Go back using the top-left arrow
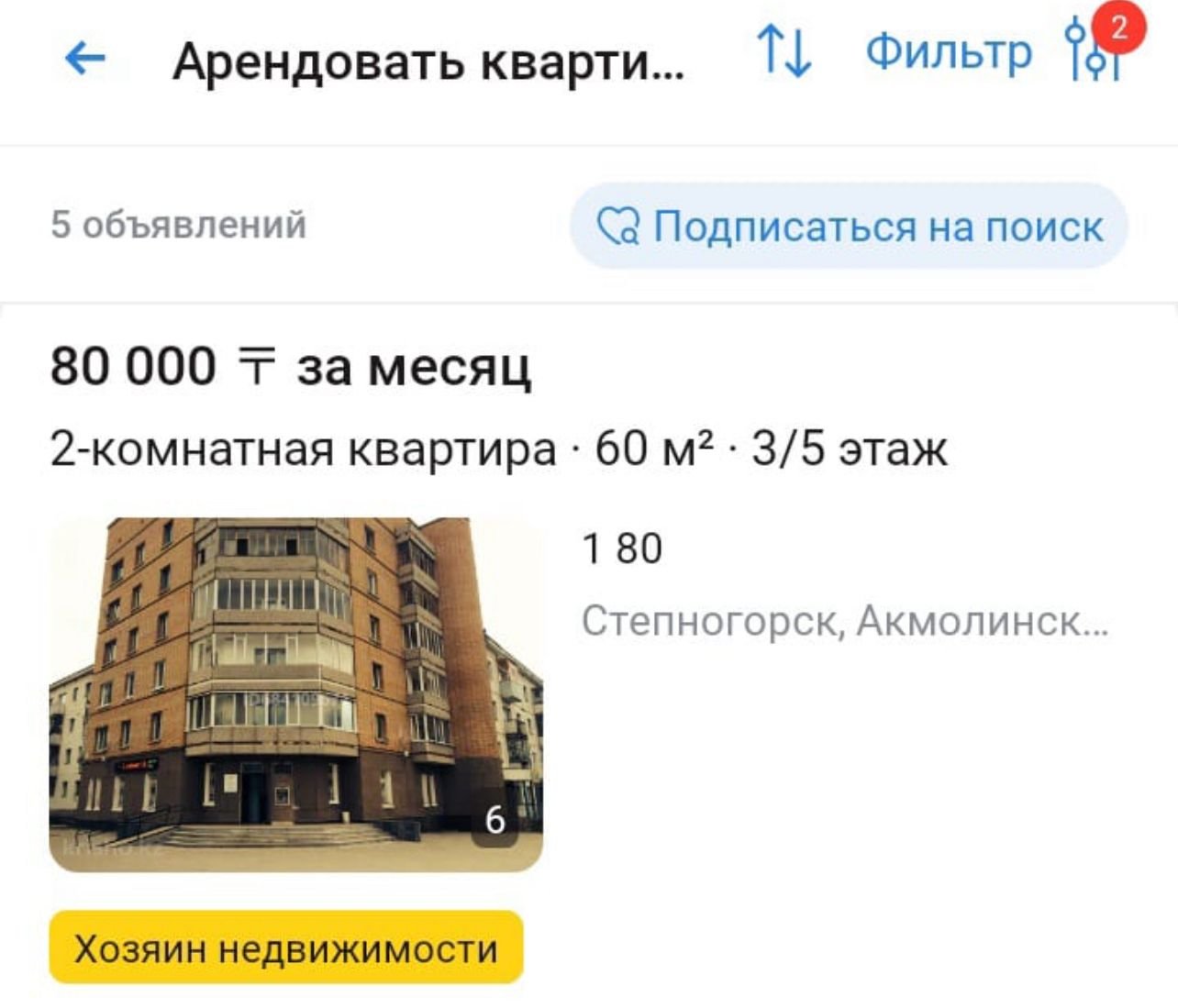 pyautogui.click(x=85, y=60)
